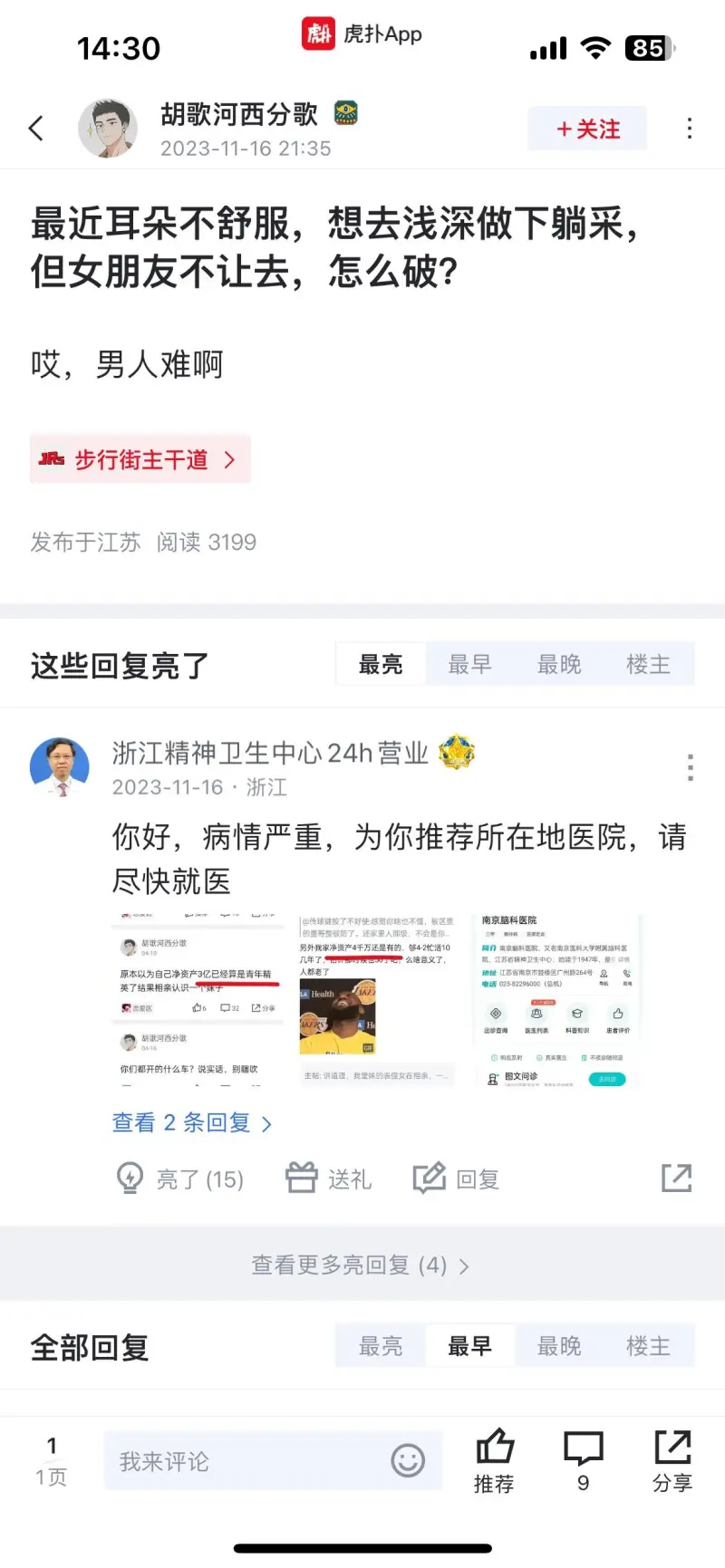725x1568 pixels.
Task: Open the 南京脑科医院 image thumbnail
Action: (x=556, y=999)
